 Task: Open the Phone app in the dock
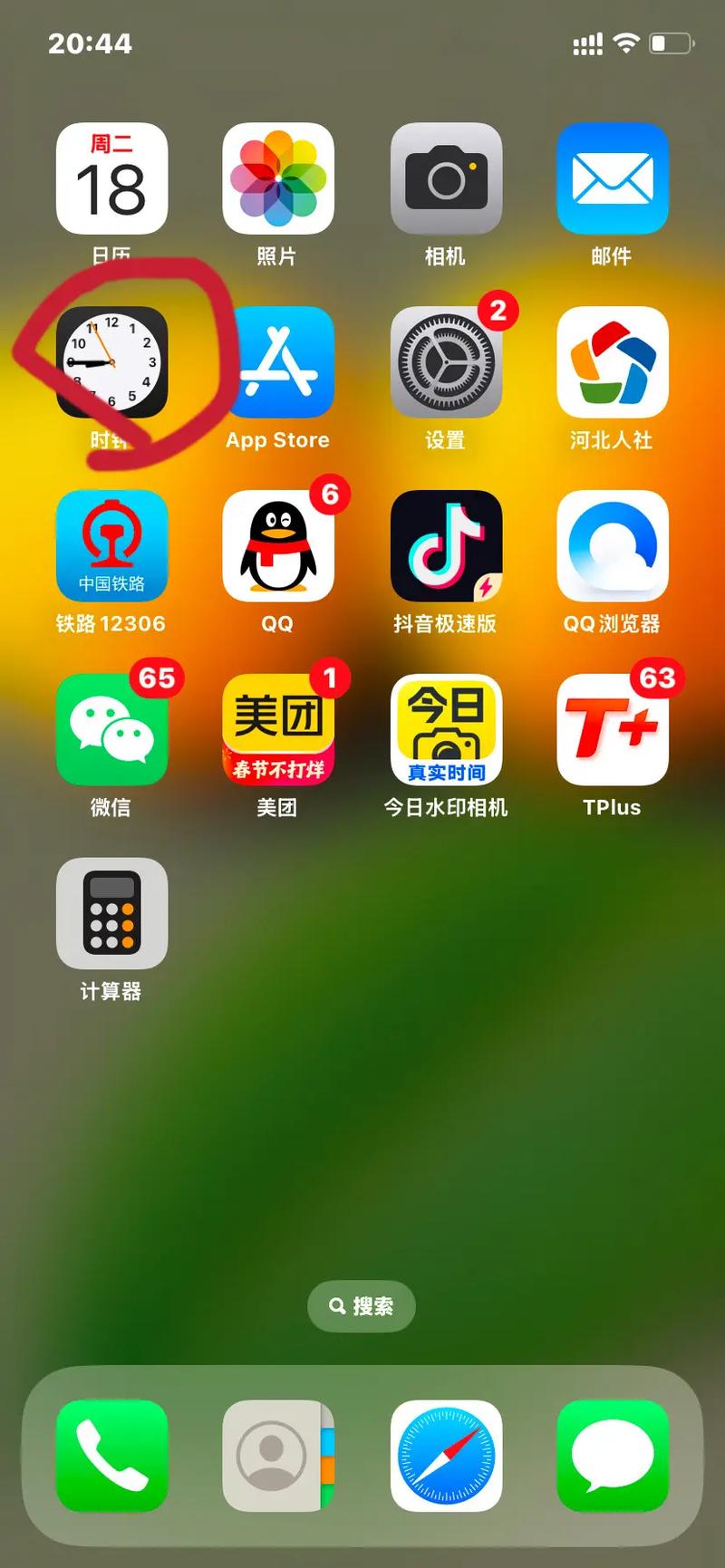(x=111, y=1456)
